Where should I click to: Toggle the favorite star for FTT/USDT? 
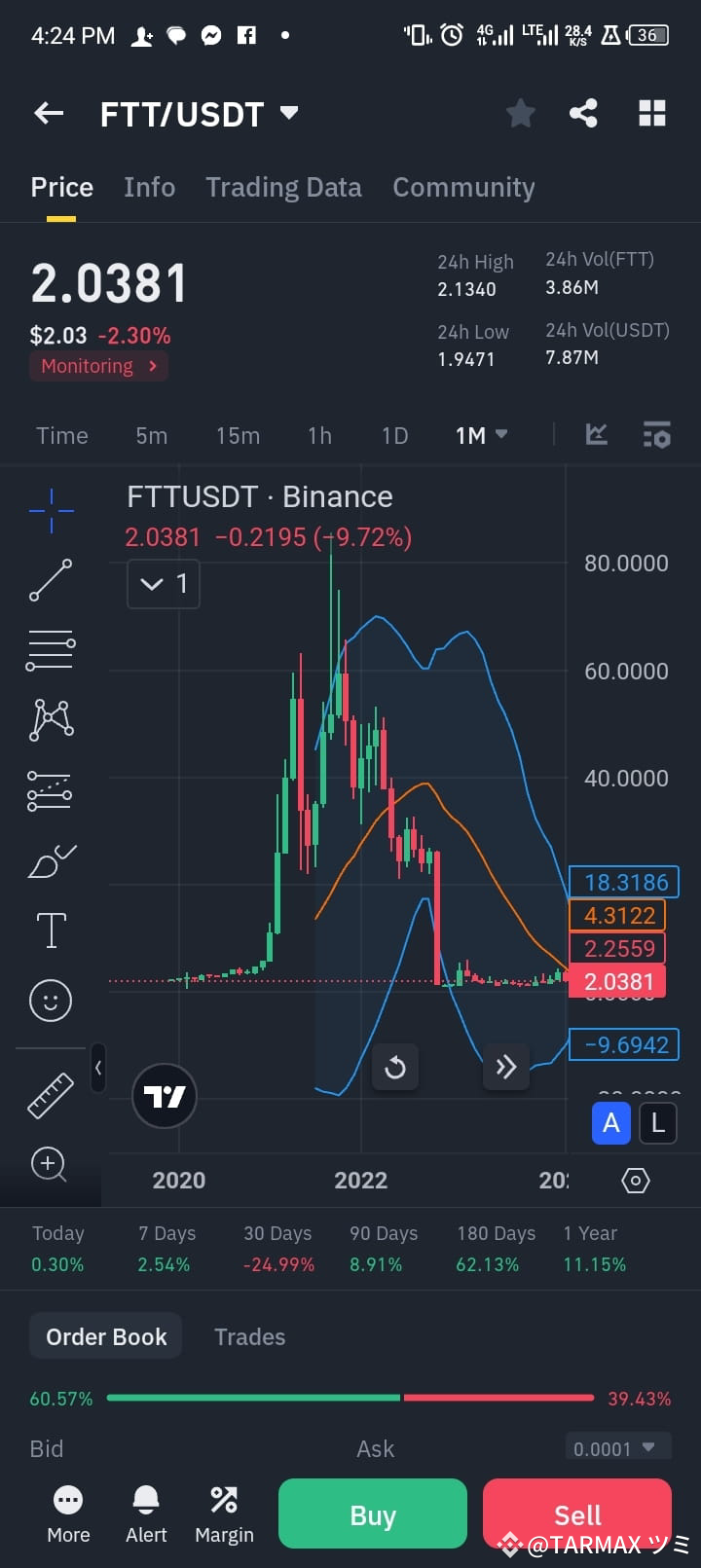pos(520,113)
